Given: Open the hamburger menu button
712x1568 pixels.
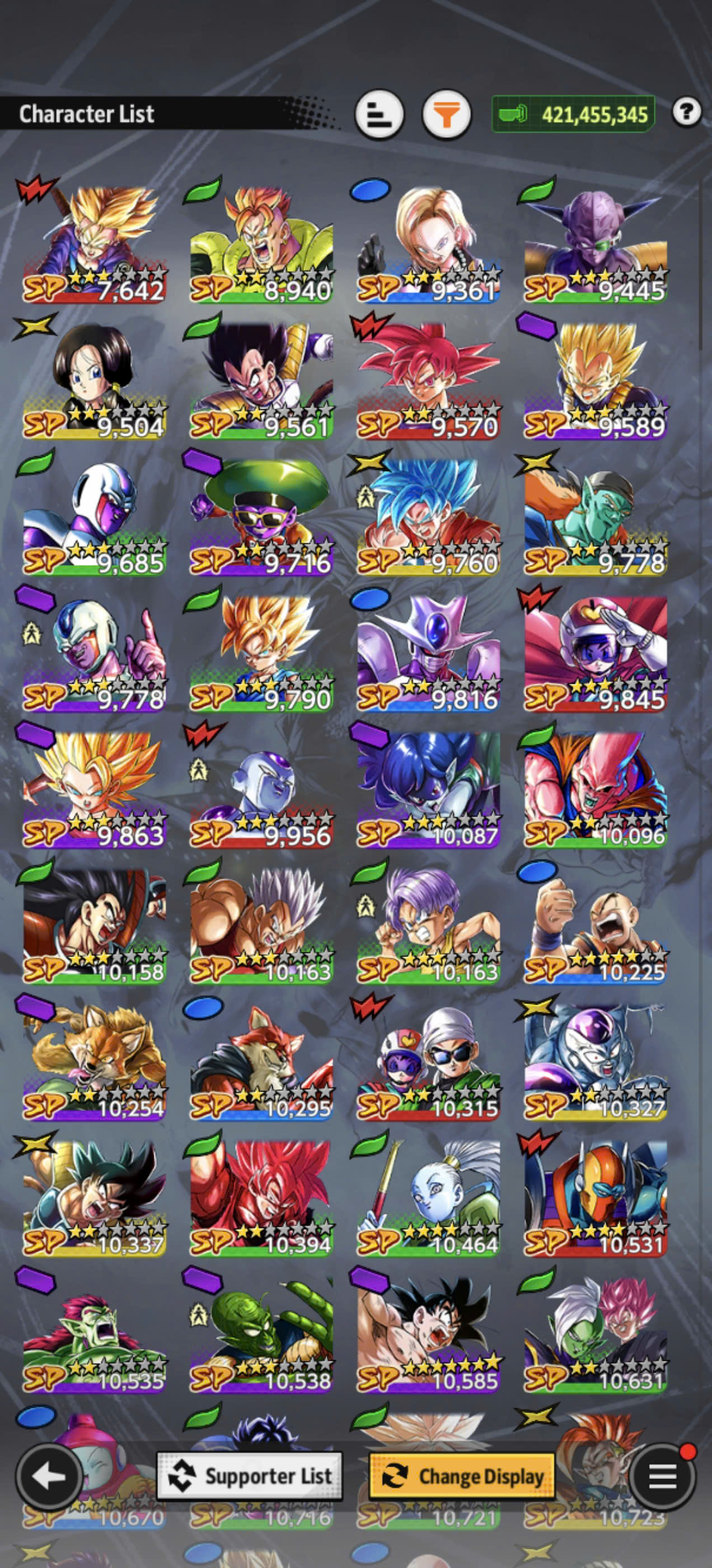Looking at the screenshot, I should click(662, 1476).
